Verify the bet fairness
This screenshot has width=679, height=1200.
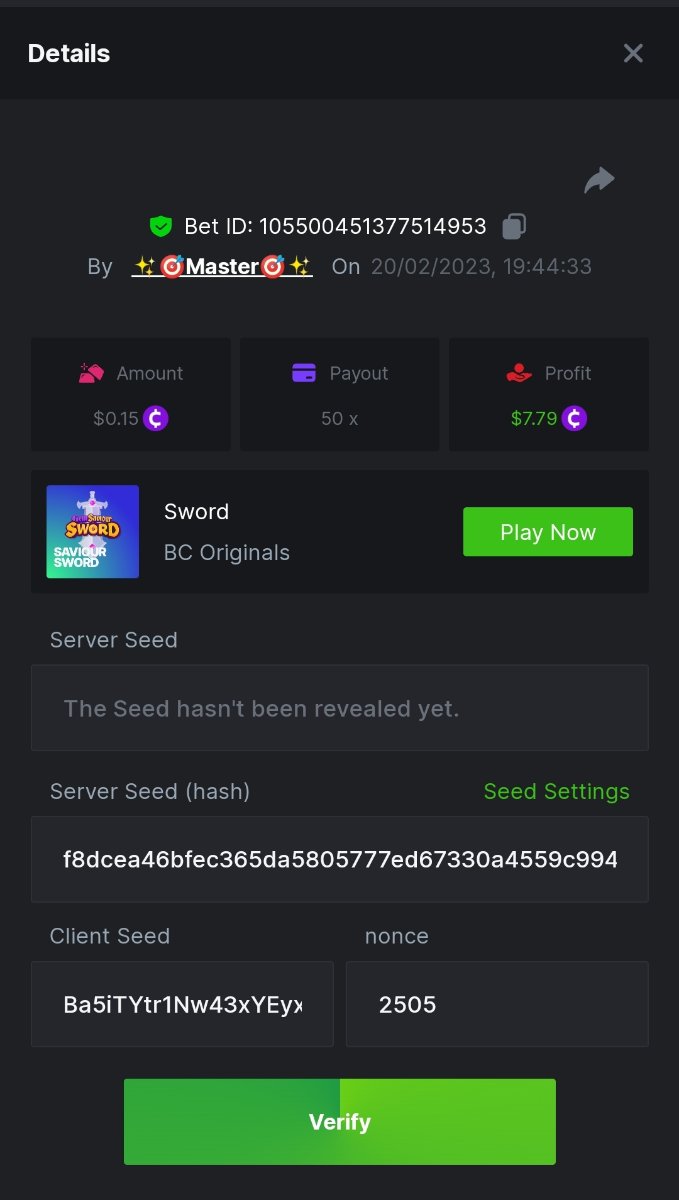click(x=340, y=1122)
